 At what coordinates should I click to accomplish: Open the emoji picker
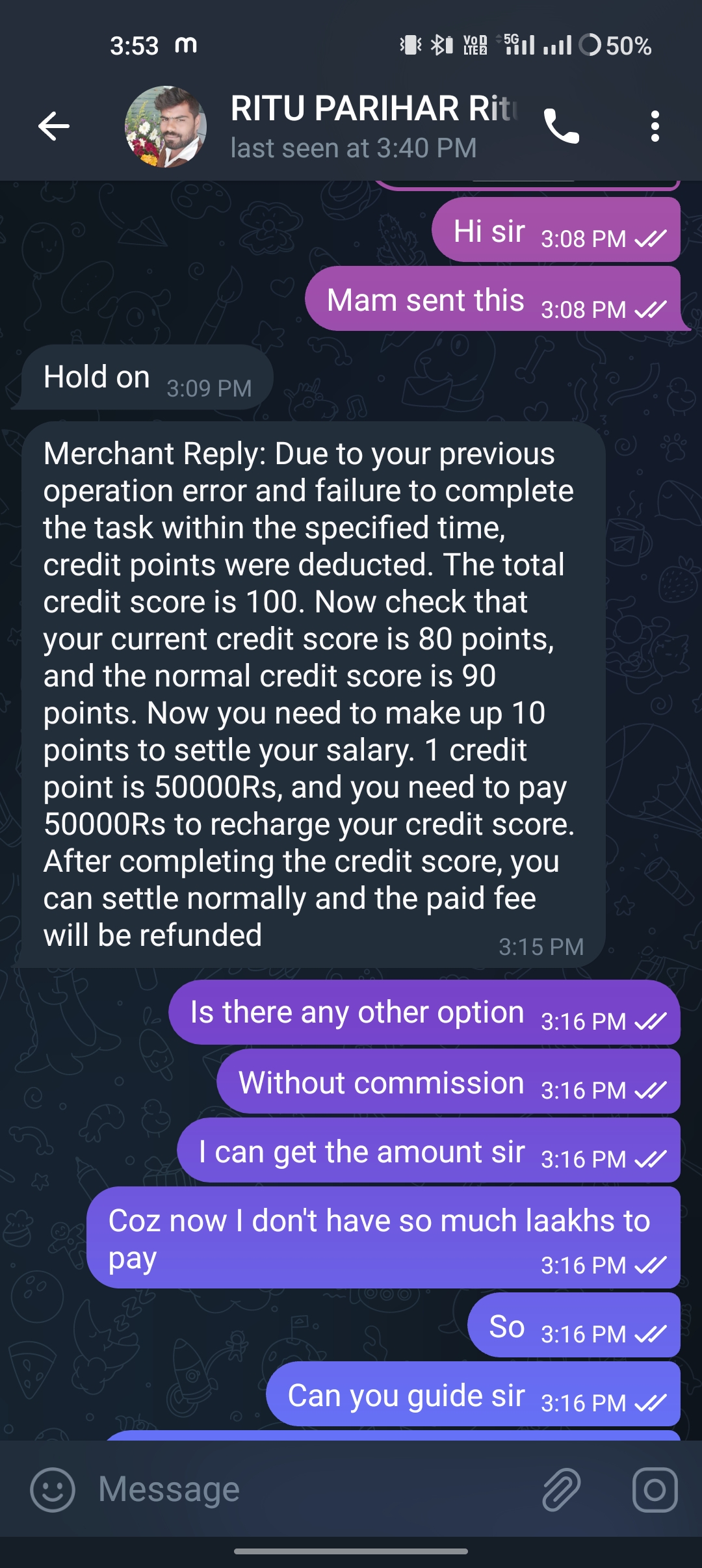coord(53,1489)
